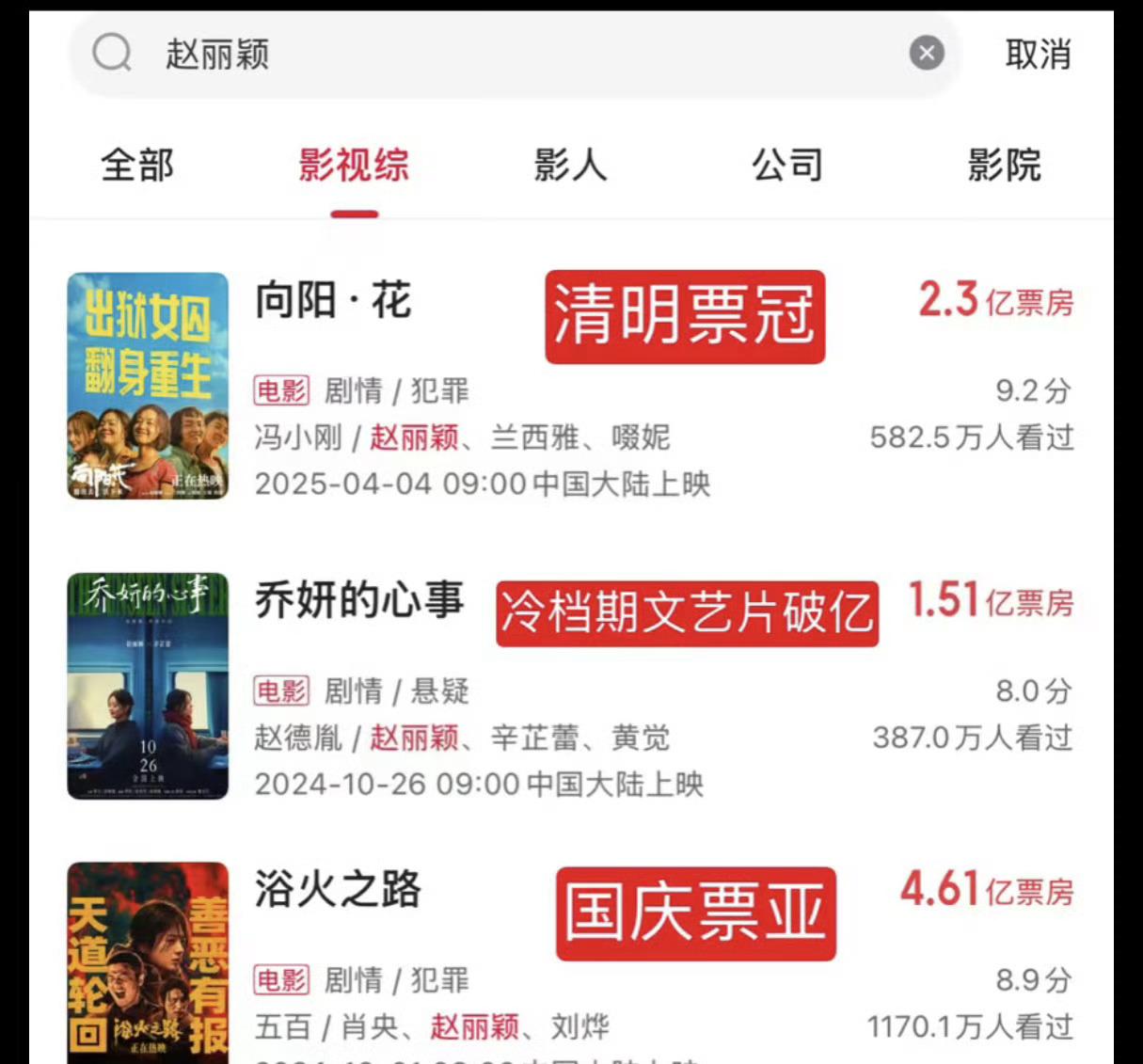Clear the search text with the X icon
The height and width of the screenshot is (1064, 1143).
(x=927, y=54)
